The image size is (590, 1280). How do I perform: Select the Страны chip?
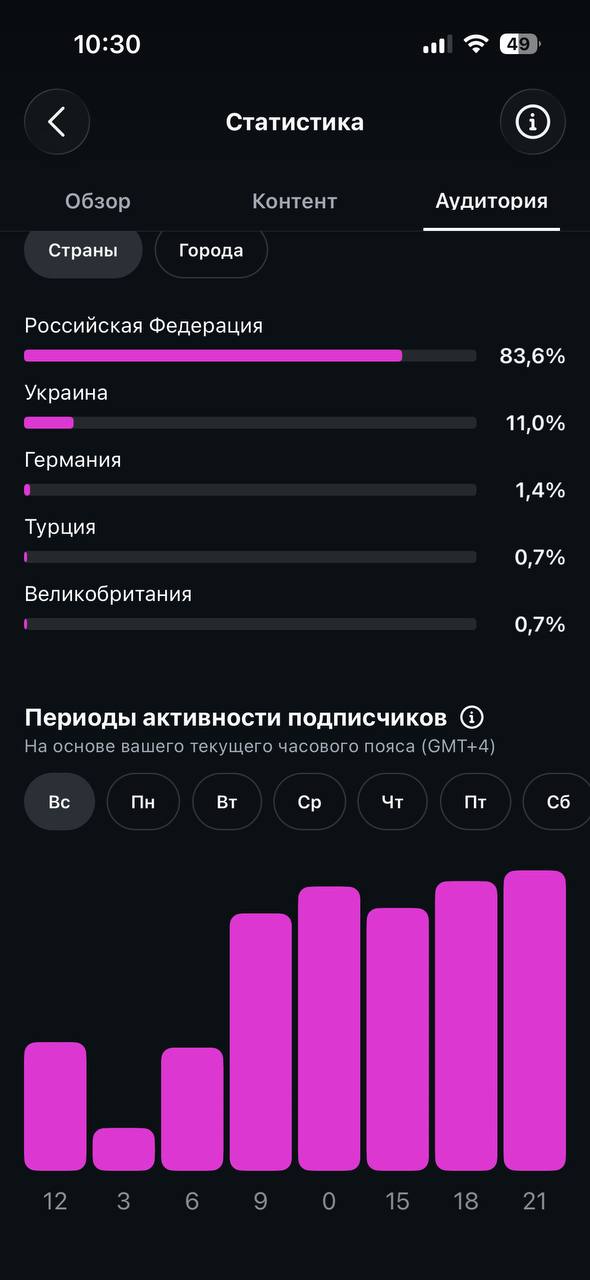tap(83, 250)
